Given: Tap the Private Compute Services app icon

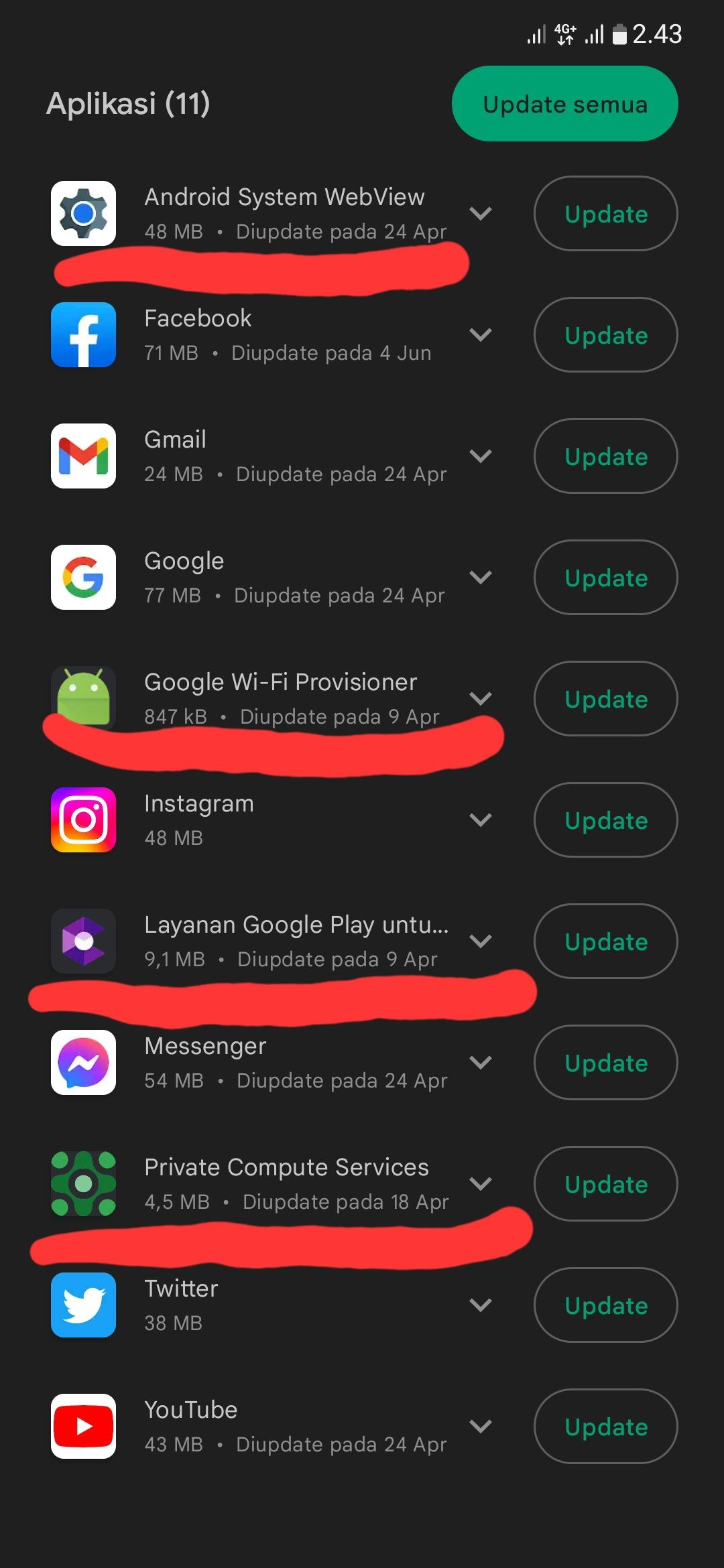Looking at the screenshot, I should (83, 1183).
